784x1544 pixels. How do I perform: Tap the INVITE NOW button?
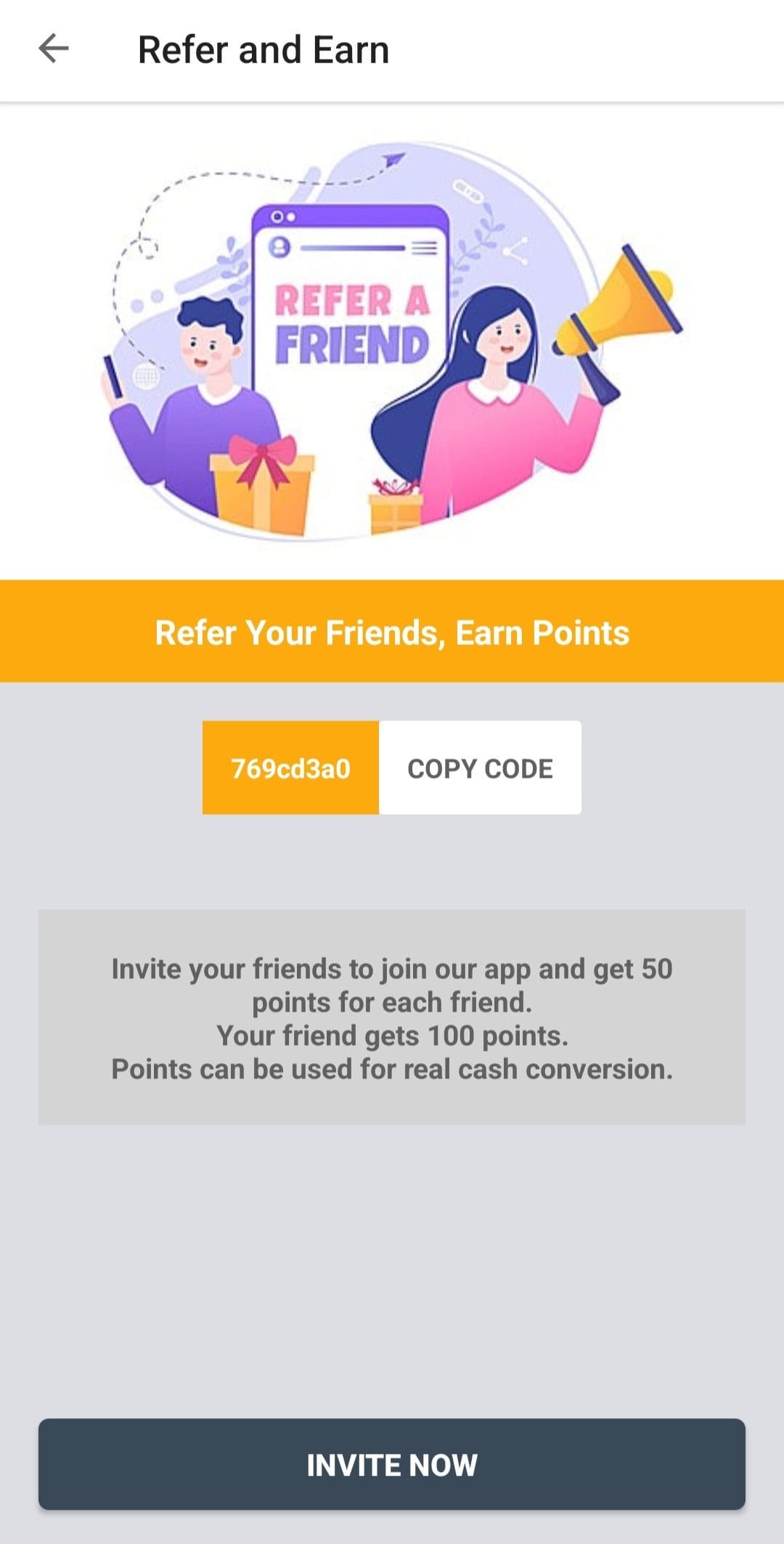[392, 1464]
